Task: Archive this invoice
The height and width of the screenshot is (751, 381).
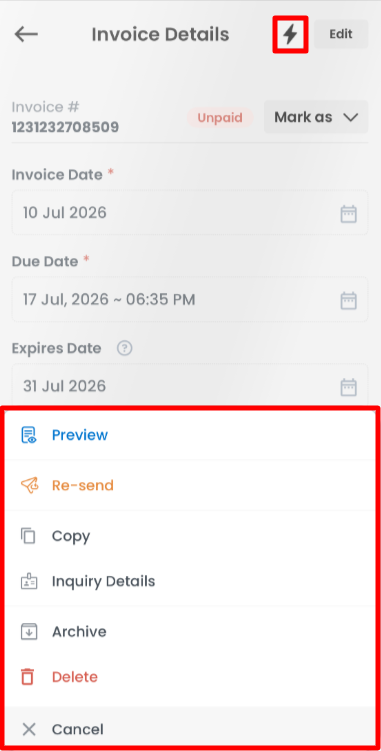Action: click(190, 631)
